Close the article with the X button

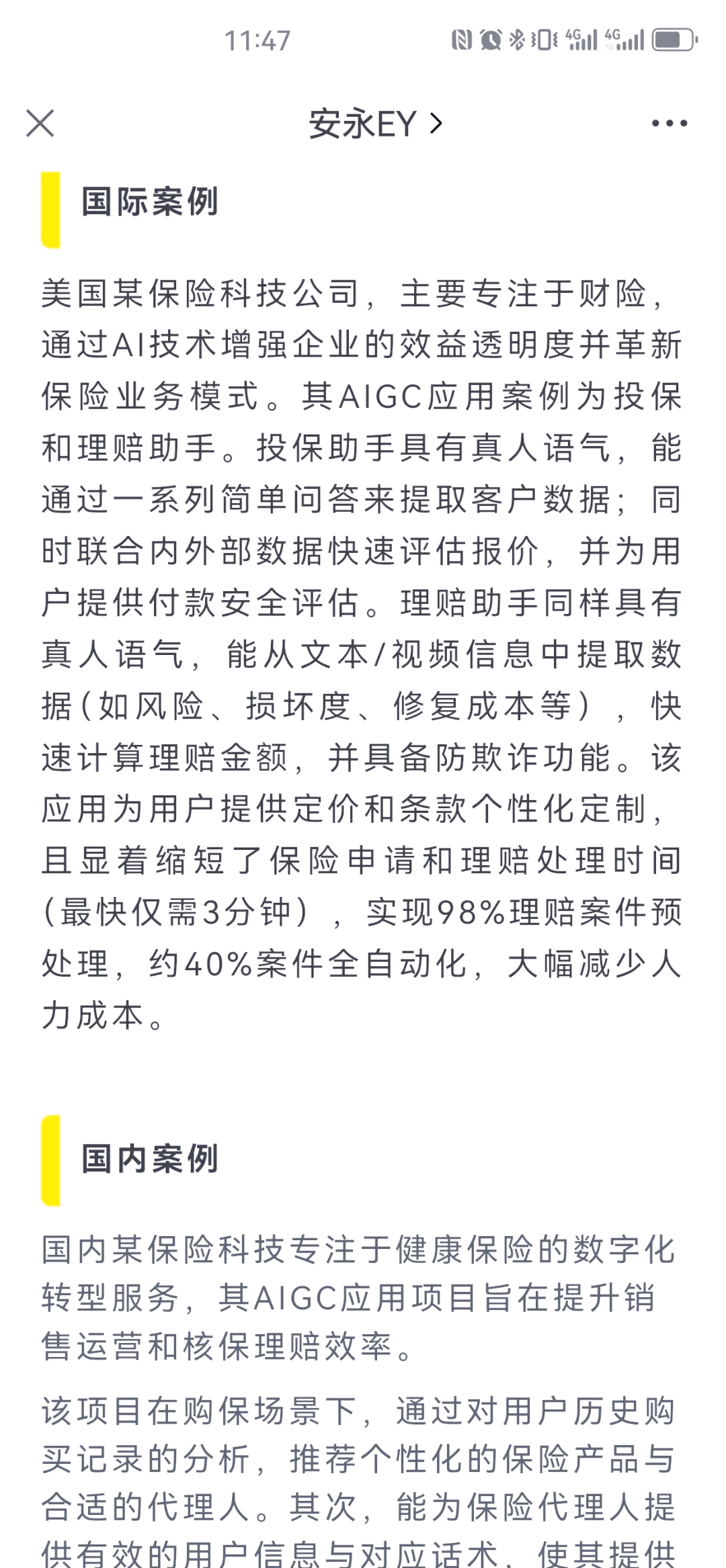tap(40, 123)
